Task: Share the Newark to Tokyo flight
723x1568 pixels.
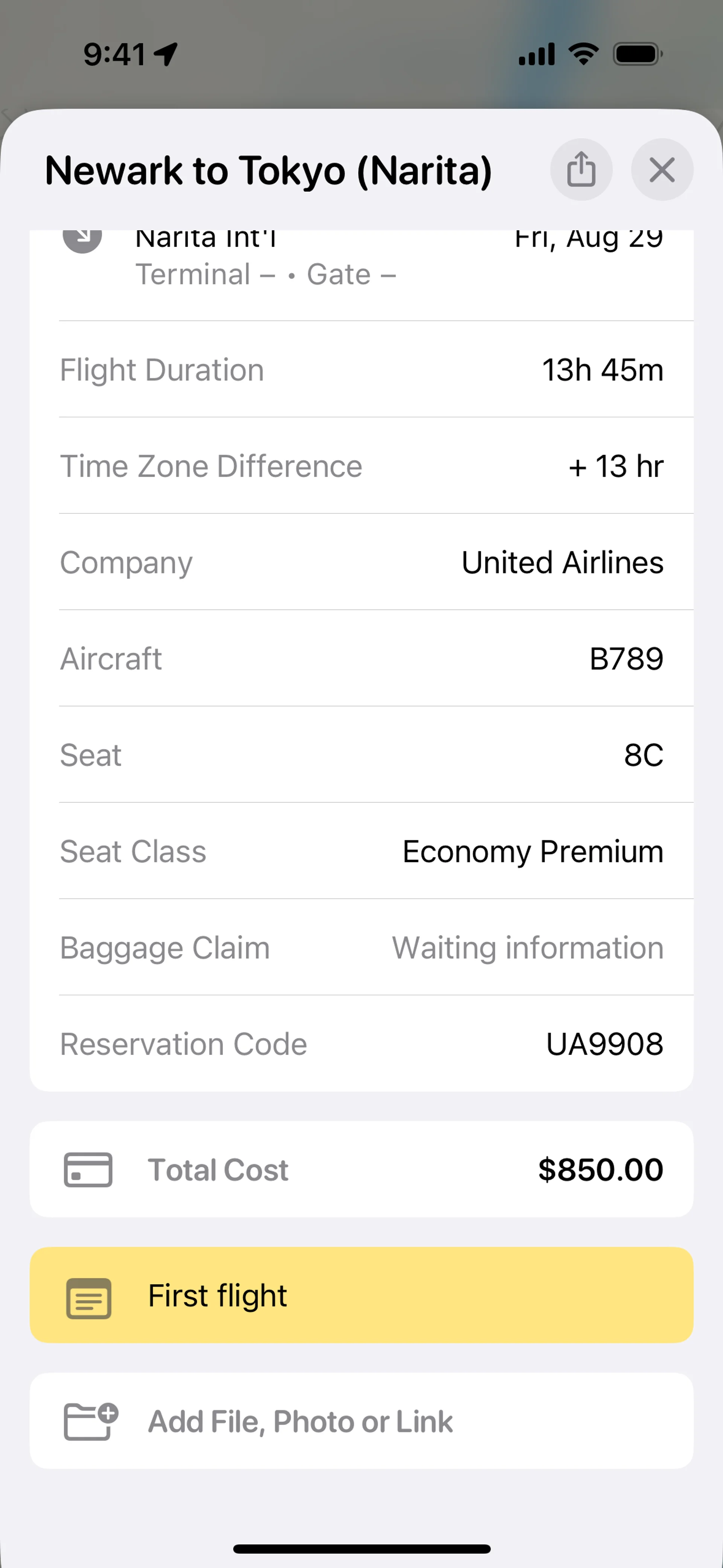Action: point(581,170)
